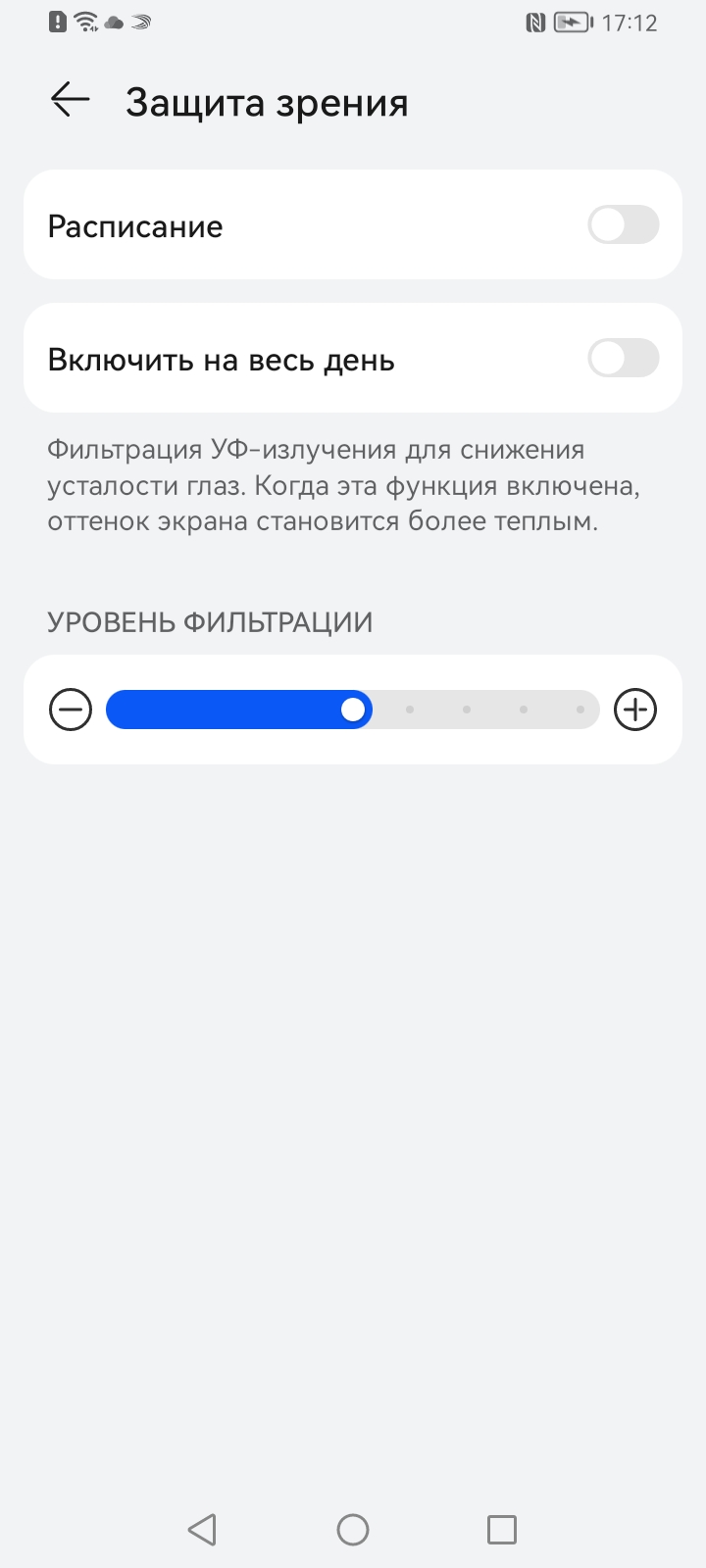Go to the home screen
The image size is (706, 1568).
[x=353, y=1529]
